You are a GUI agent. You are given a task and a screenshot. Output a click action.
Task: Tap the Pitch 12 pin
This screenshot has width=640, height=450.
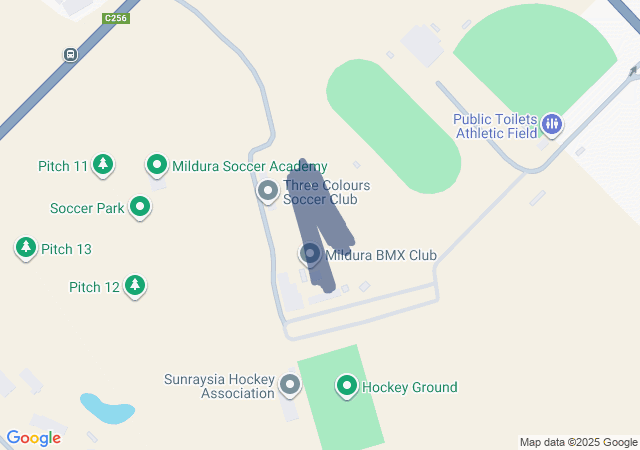click(x=135, y=286)
